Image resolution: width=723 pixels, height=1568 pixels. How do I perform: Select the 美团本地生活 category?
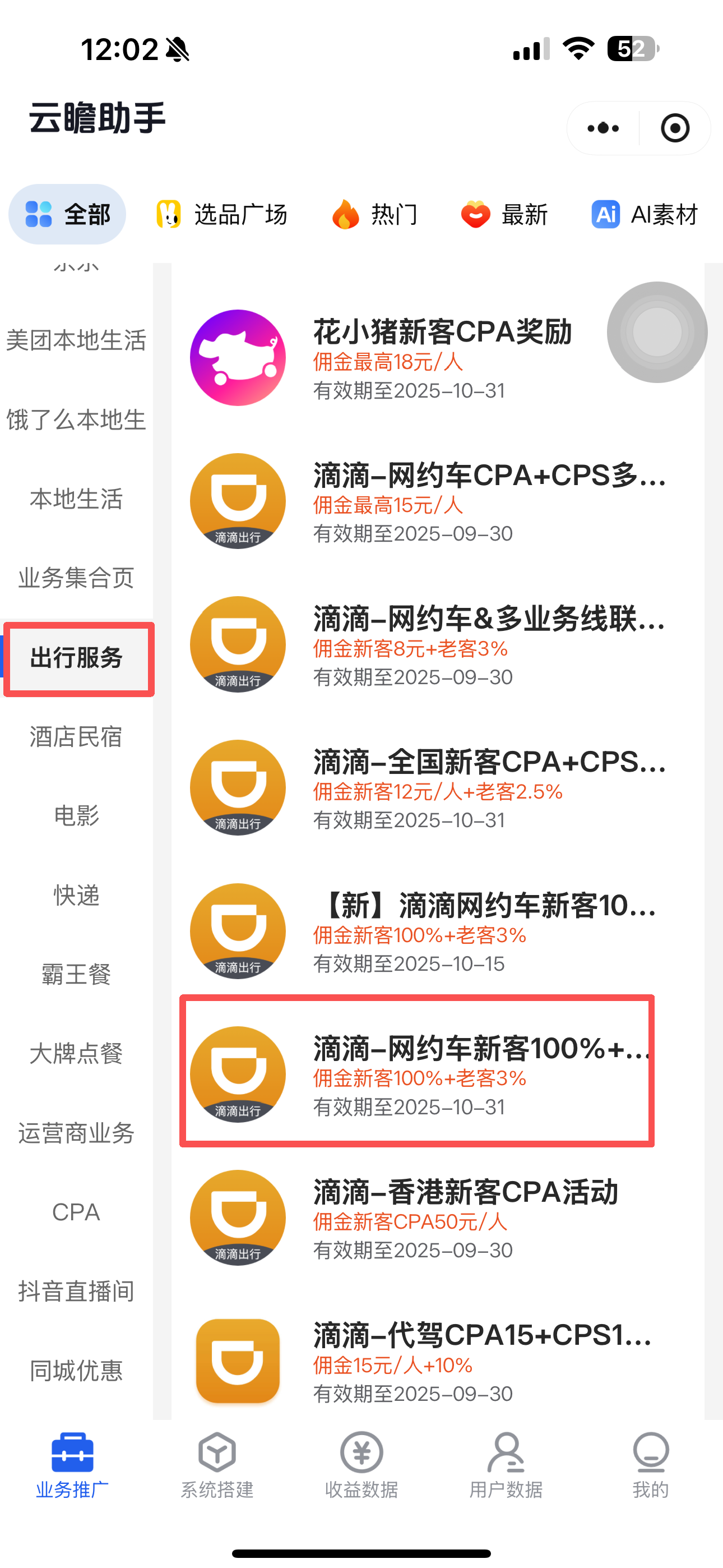point(76,340)
